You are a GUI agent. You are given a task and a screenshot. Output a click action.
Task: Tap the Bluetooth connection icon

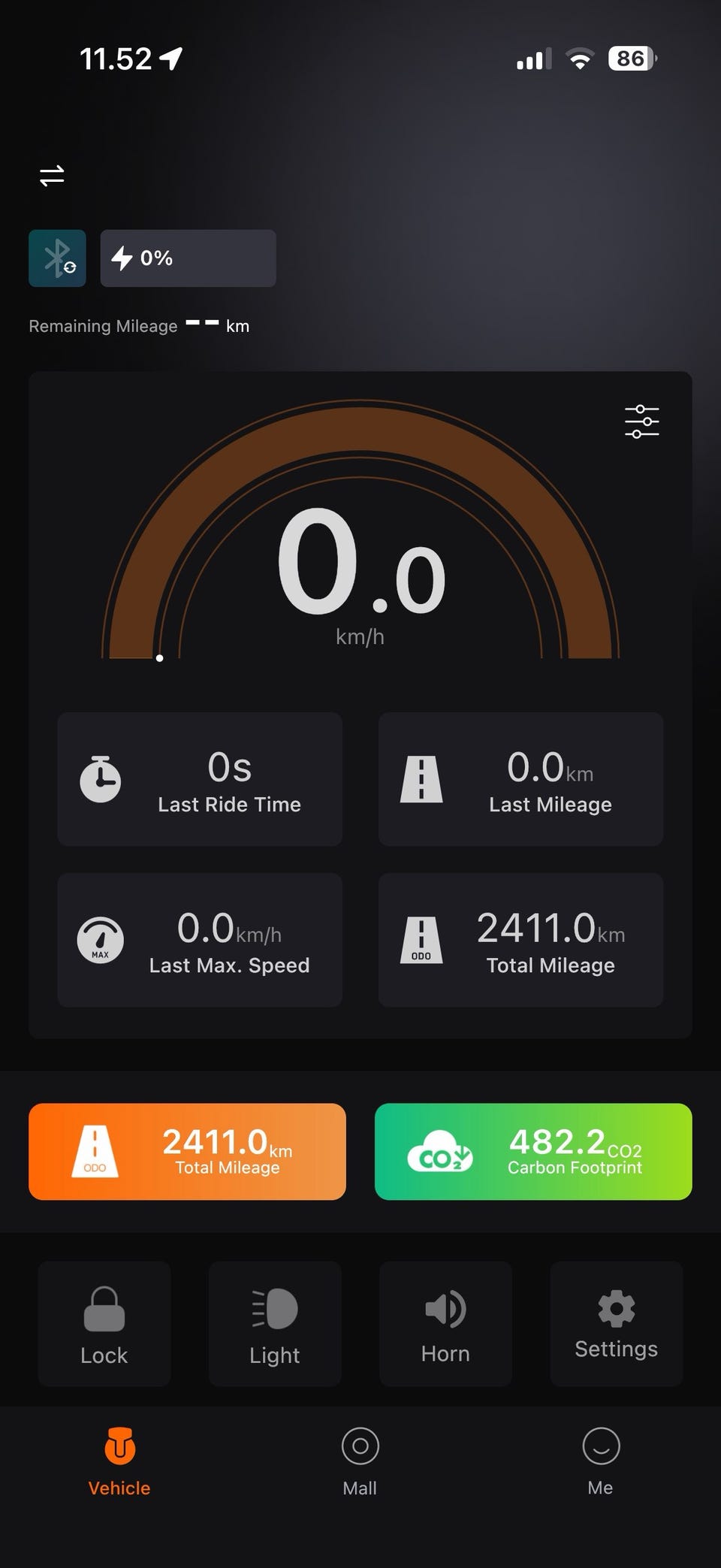[x=57, y=258]
